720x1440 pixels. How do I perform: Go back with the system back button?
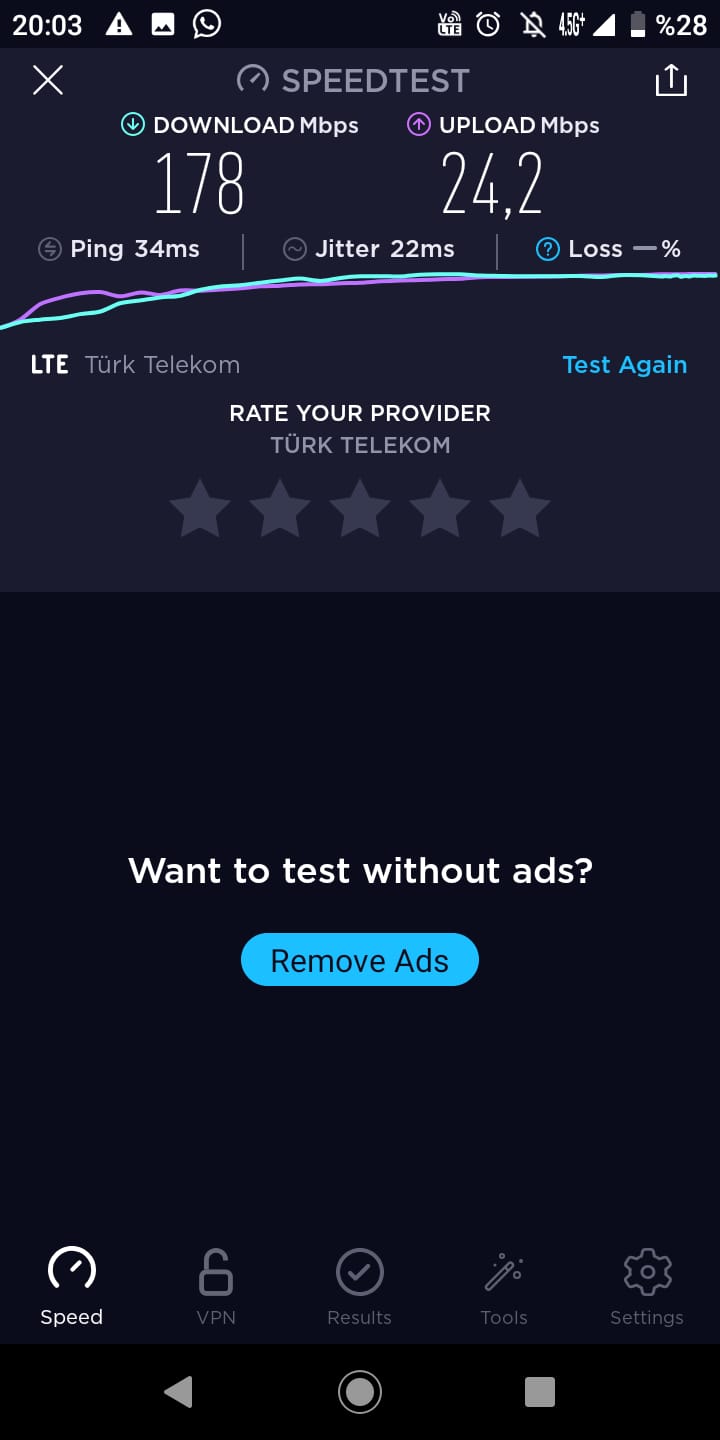point(178,1392)
